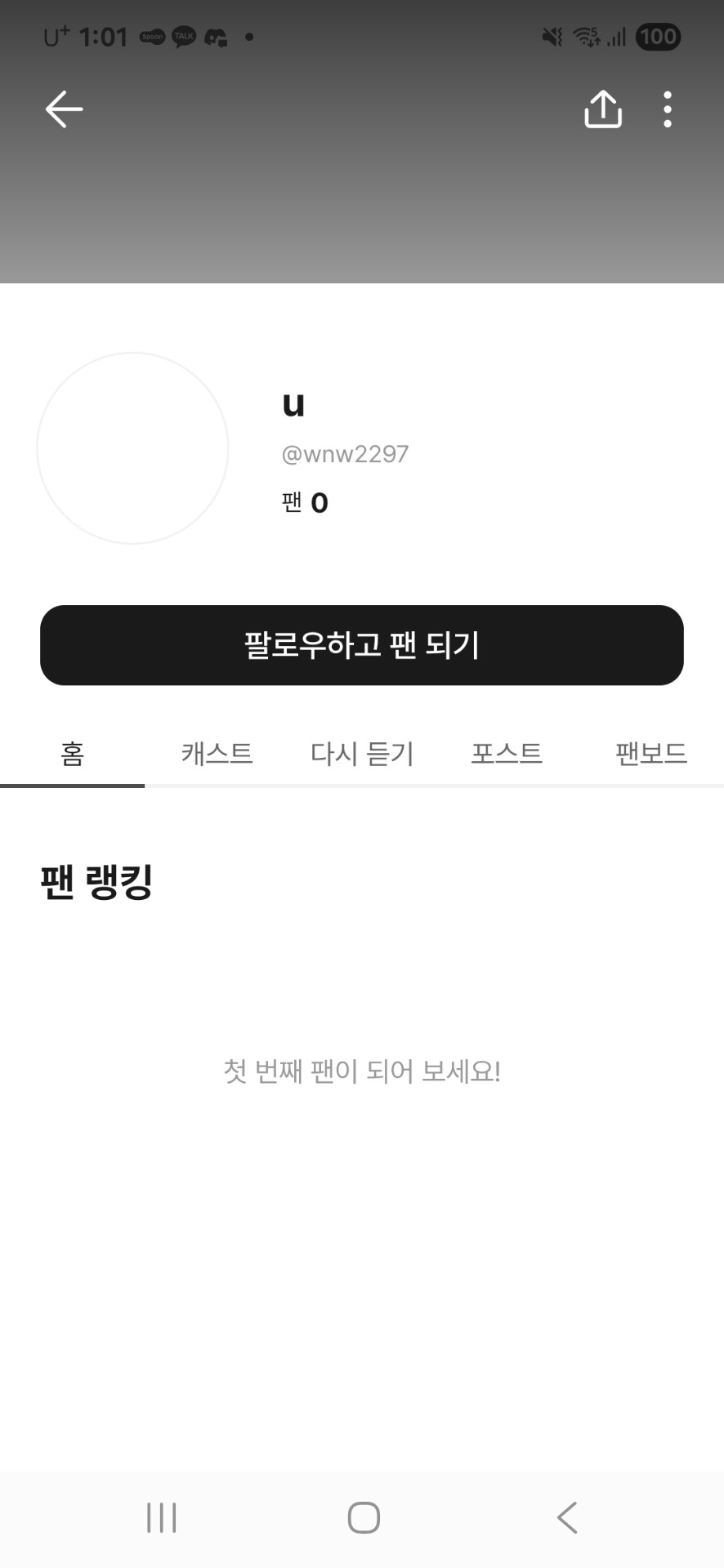
Task: Go to the phone's home screen
Action: [364, 1517]
